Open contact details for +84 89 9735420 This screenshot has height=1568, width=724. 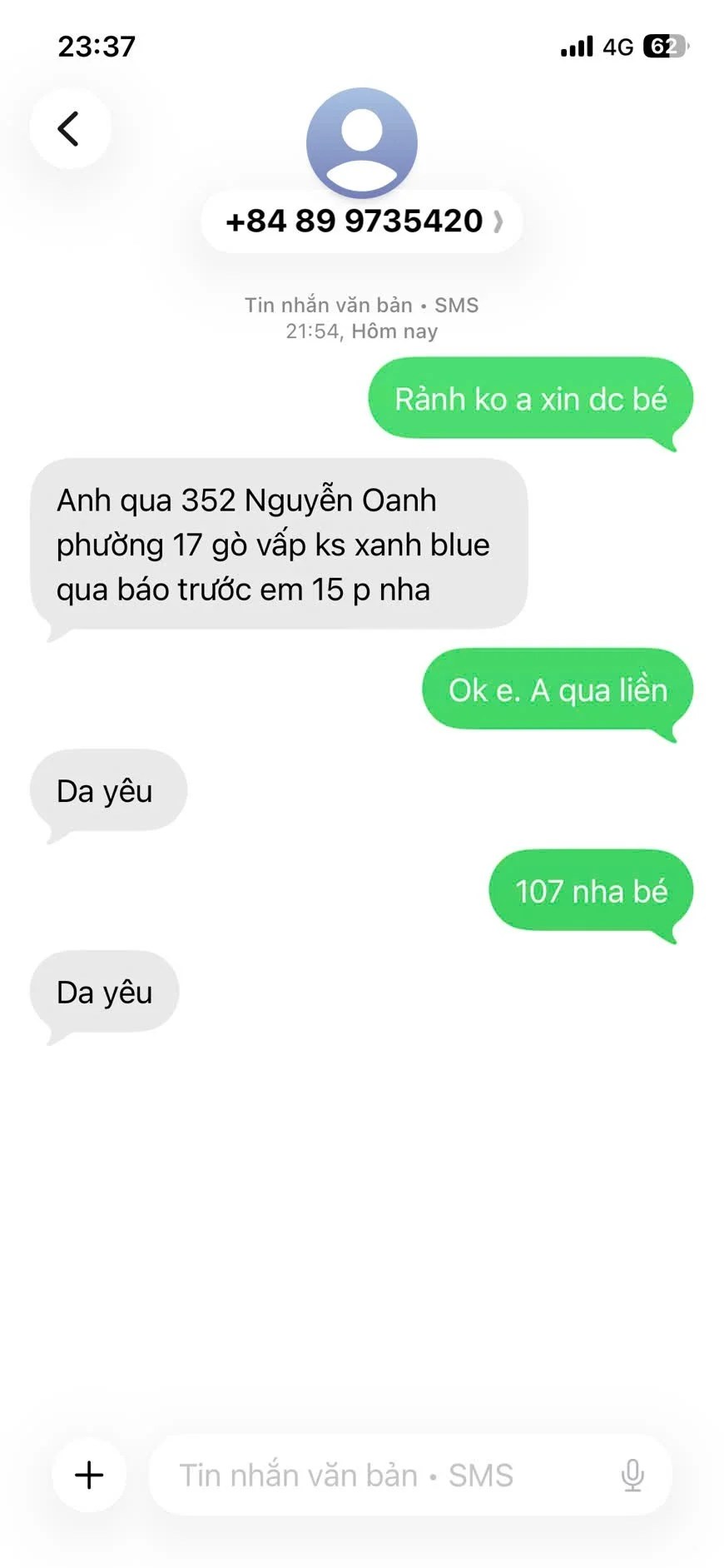[362, 222]
